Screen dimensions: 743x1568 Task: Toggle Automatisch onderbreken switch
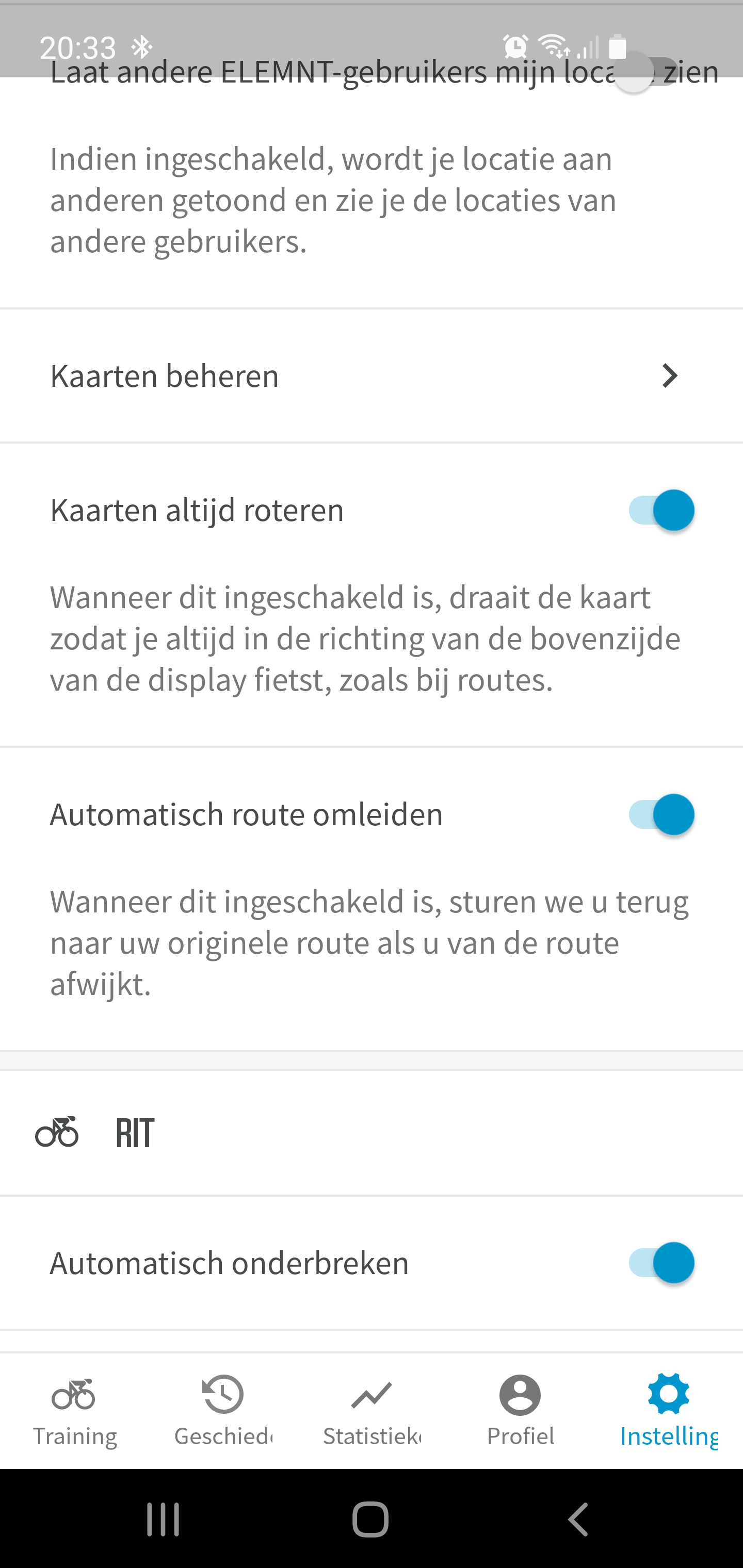661,1263
